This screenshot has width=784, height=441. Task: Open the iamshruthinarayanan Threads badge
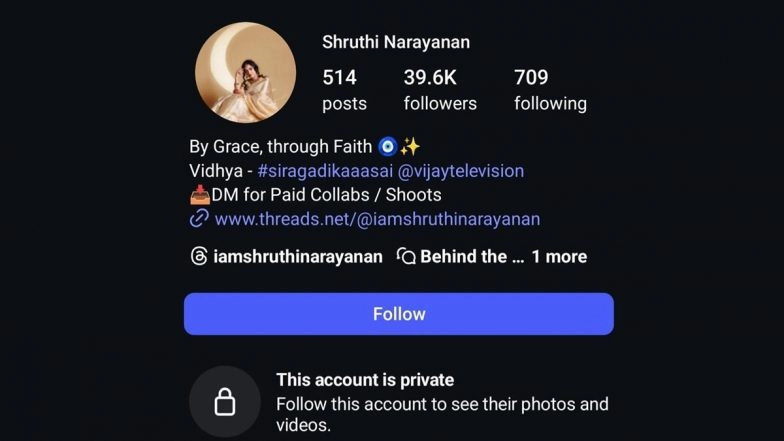[287, 257]
